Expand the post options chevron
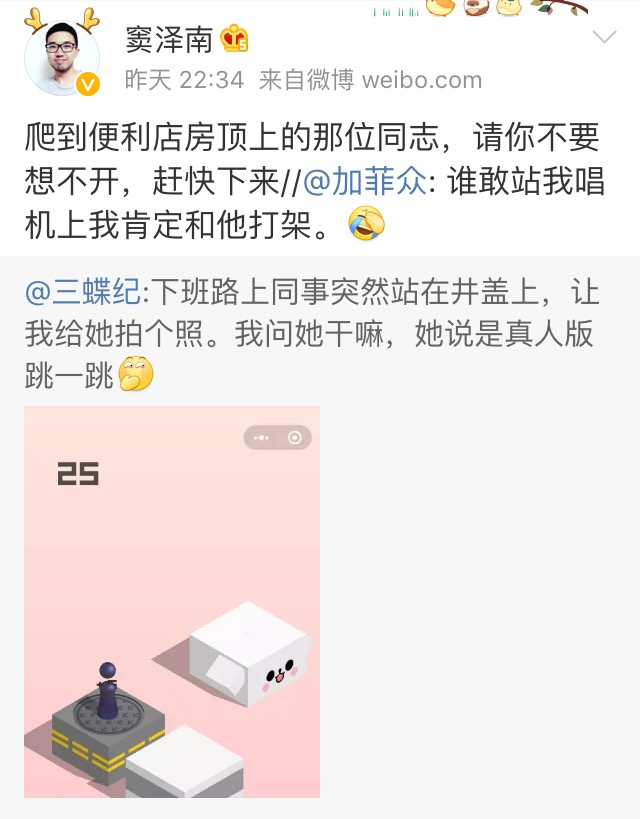This screenshot has height=819, width=640. [x=605, y=39]
